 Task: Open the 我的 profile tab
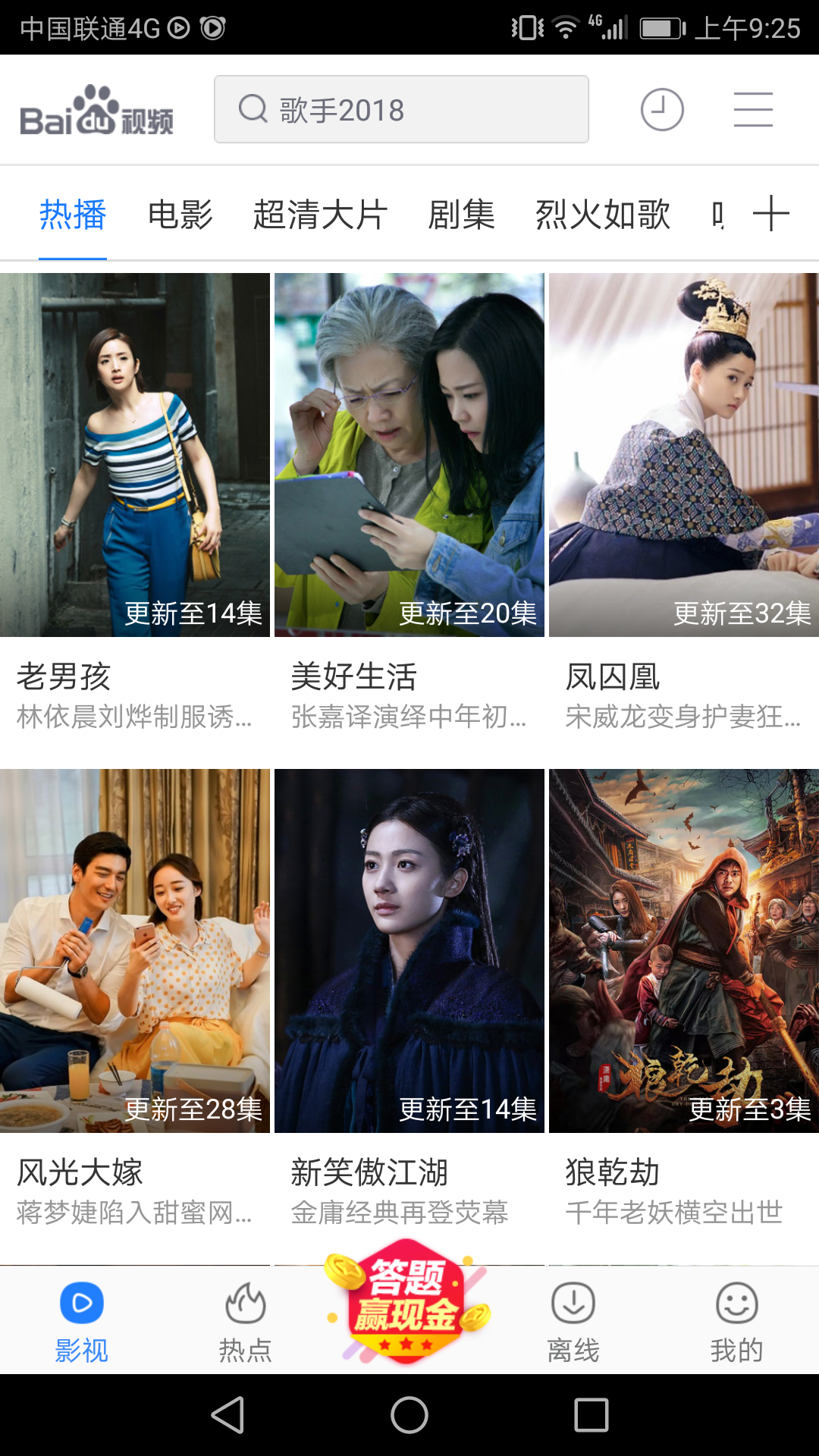[736, 1321]
